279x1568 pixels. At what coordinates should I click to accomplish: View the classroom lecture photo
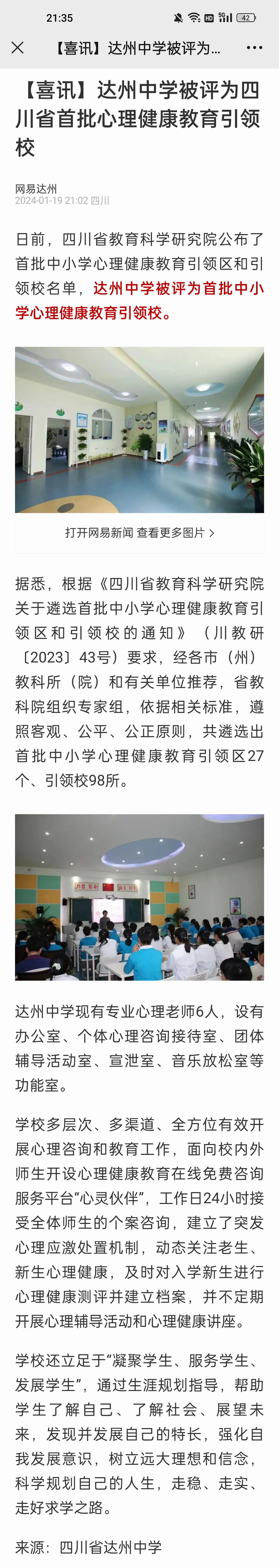pyautogui.click(x=139, y=897)
